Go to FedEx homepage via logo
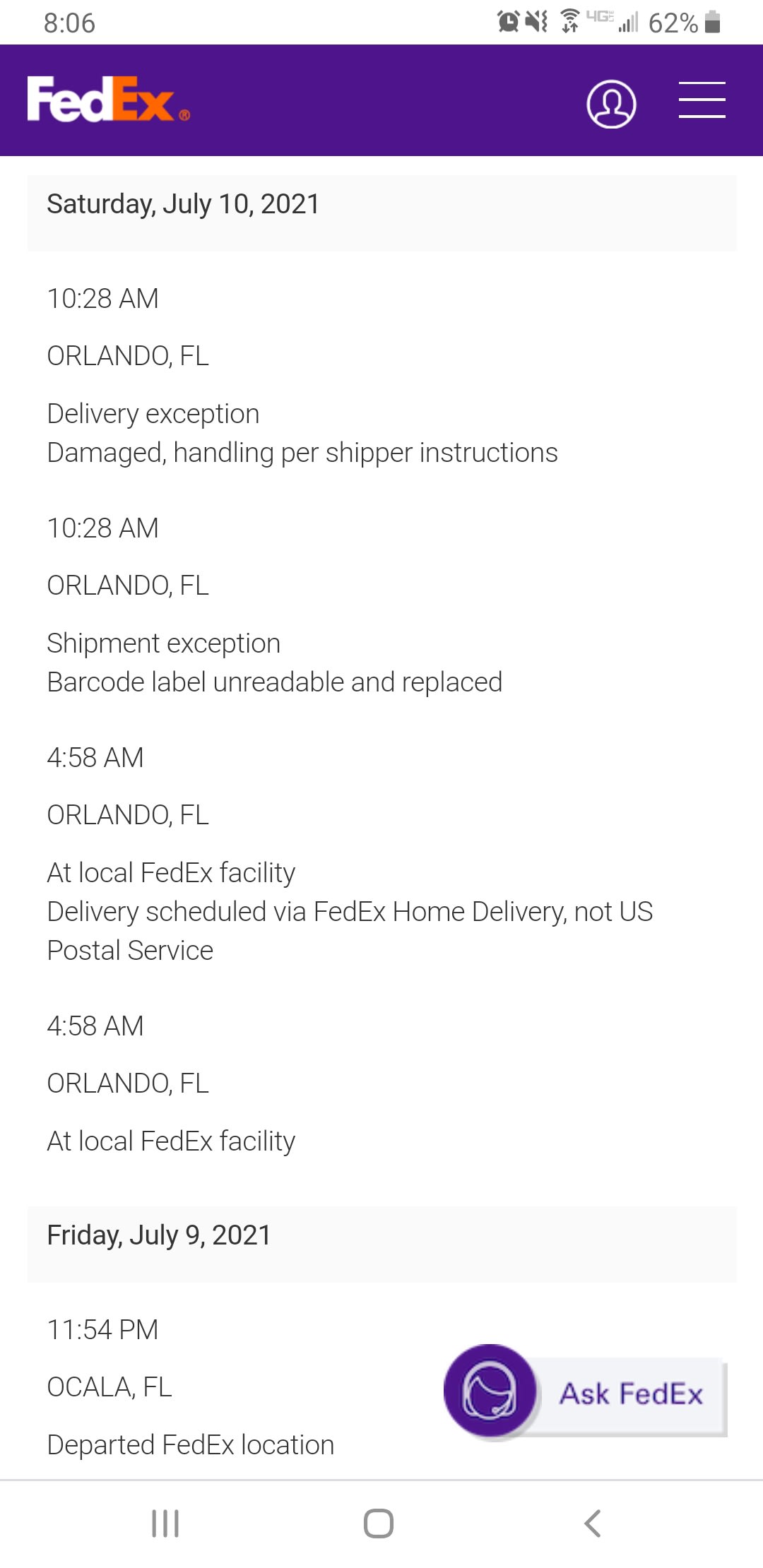This screenshot has width=763, height=1568. click(108, 100)
